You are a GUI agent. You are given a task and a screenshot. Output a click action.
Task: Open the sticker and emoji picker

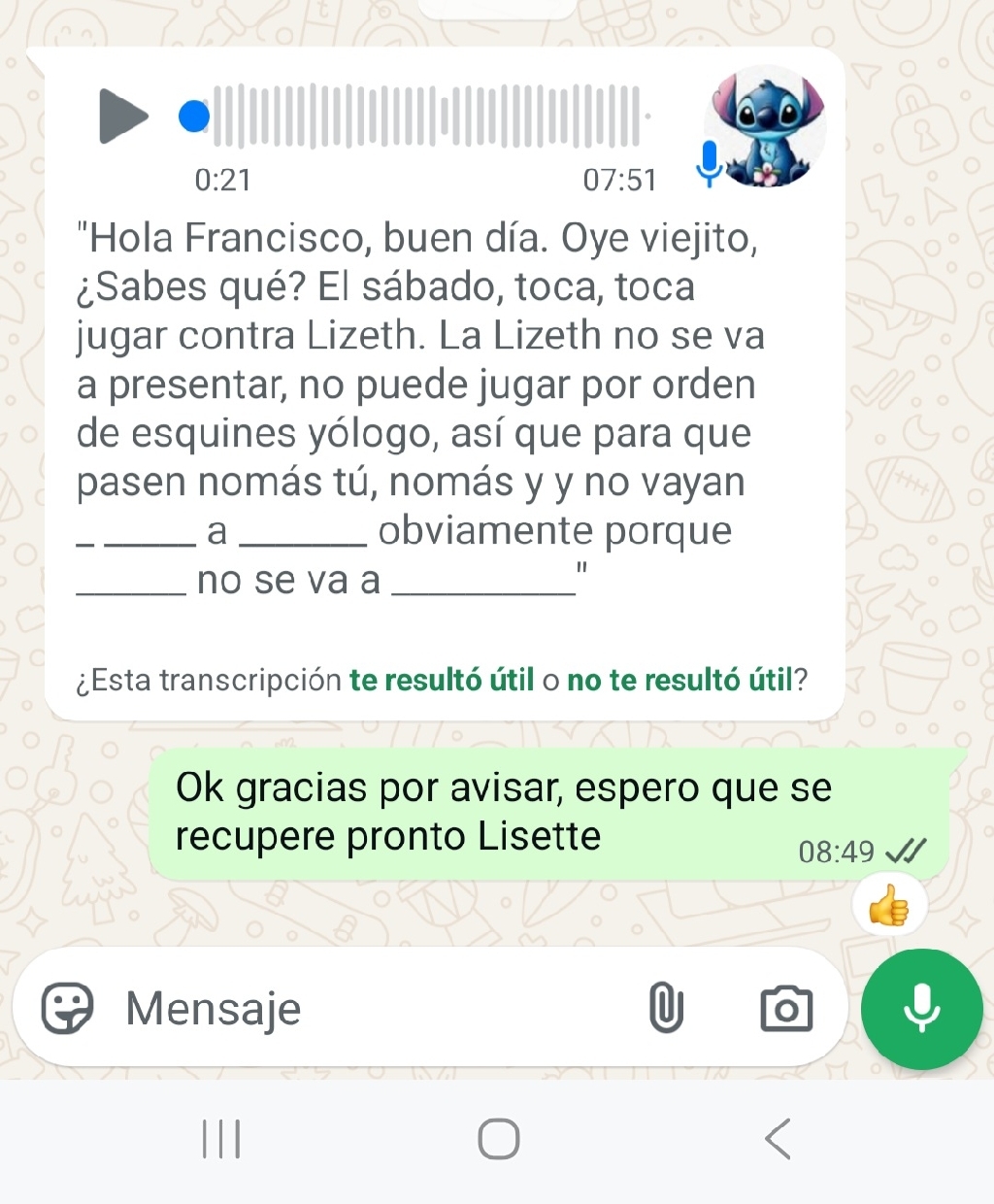coord(67,1008)
